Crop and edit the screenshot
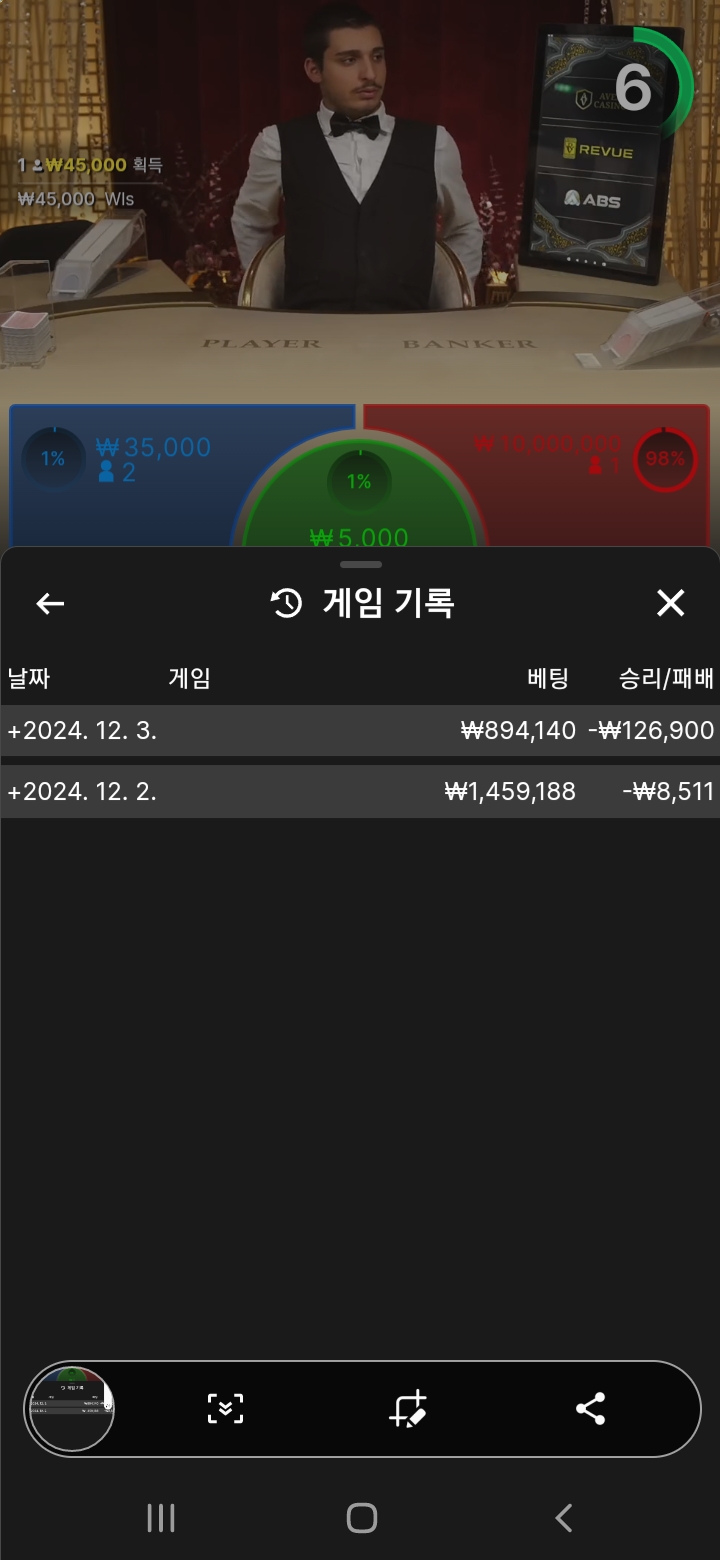Image resolution: width=720 pixels, height=1560 pixels. tap(408, 1409)
